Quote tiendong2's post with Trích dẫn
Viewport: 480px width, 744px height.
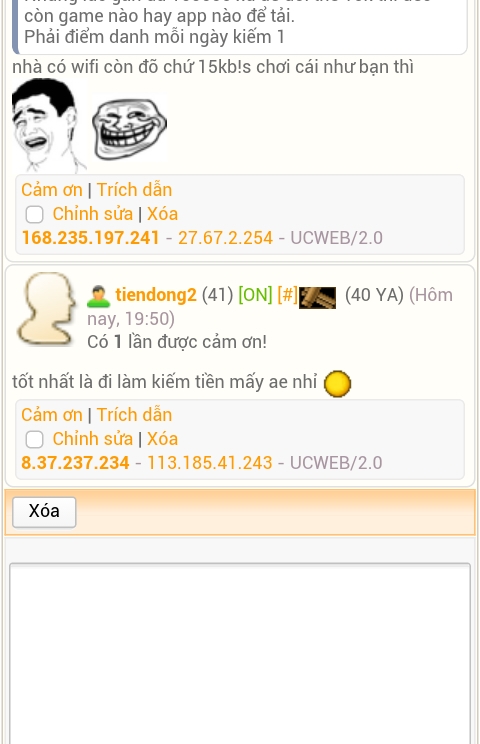pos(134,415)
